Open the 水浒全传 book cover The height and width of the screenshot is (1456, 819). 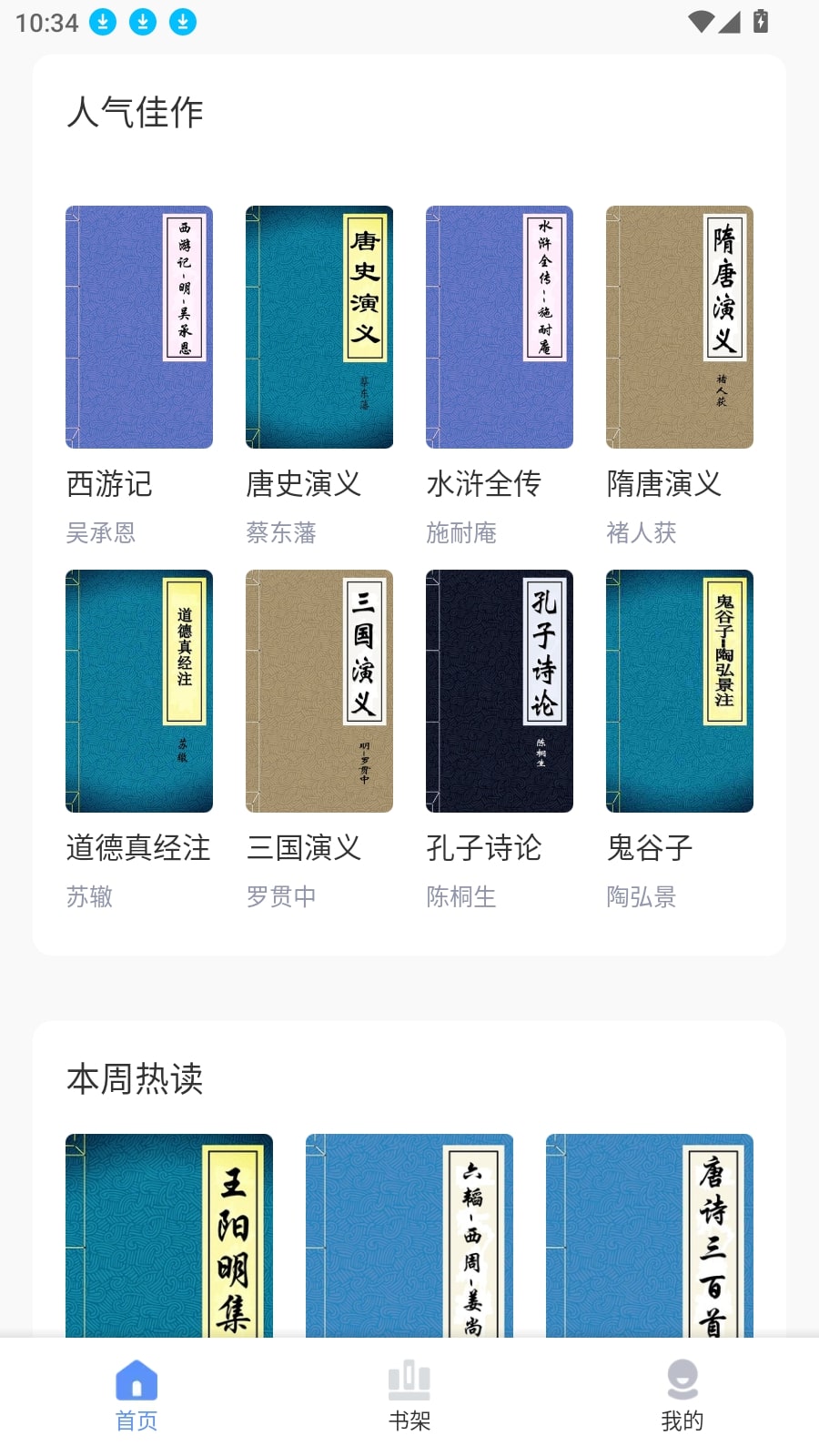pyautogui.click(x=499, y=327)
